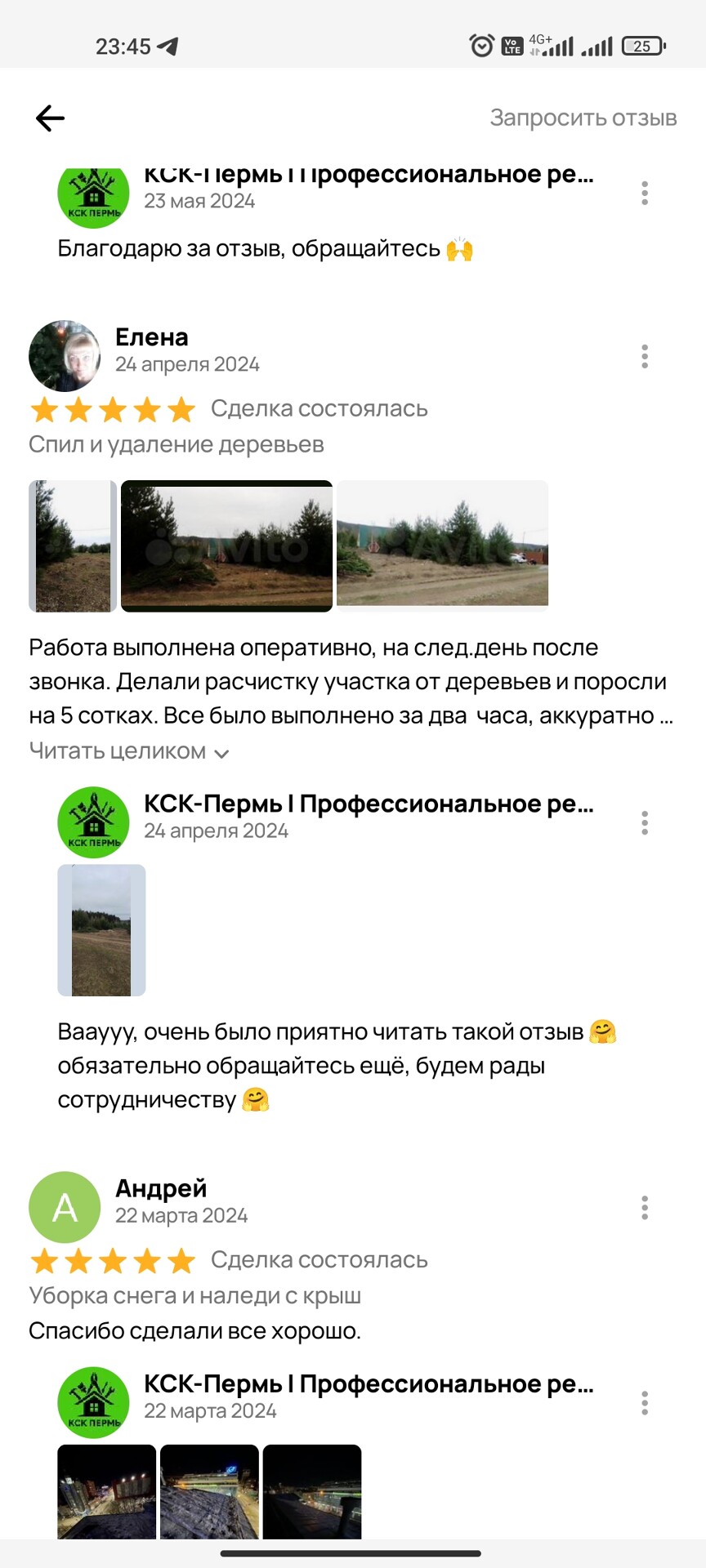Open the first tree photo in Елена's review
Screen dimensions: 706x1568
(x=73, y=546)
